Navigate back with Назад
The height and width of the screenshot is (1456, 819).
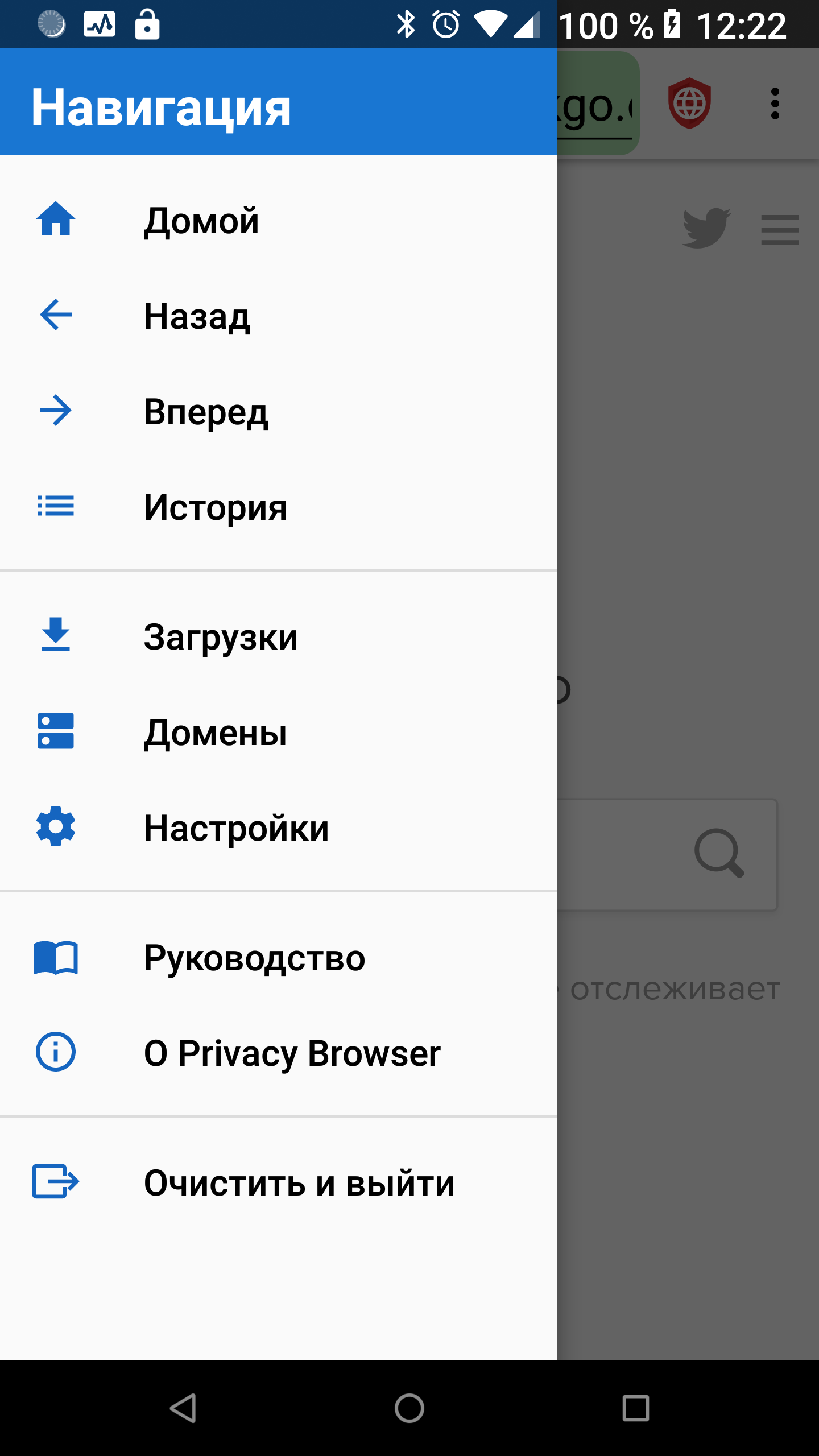click(279, 316)
